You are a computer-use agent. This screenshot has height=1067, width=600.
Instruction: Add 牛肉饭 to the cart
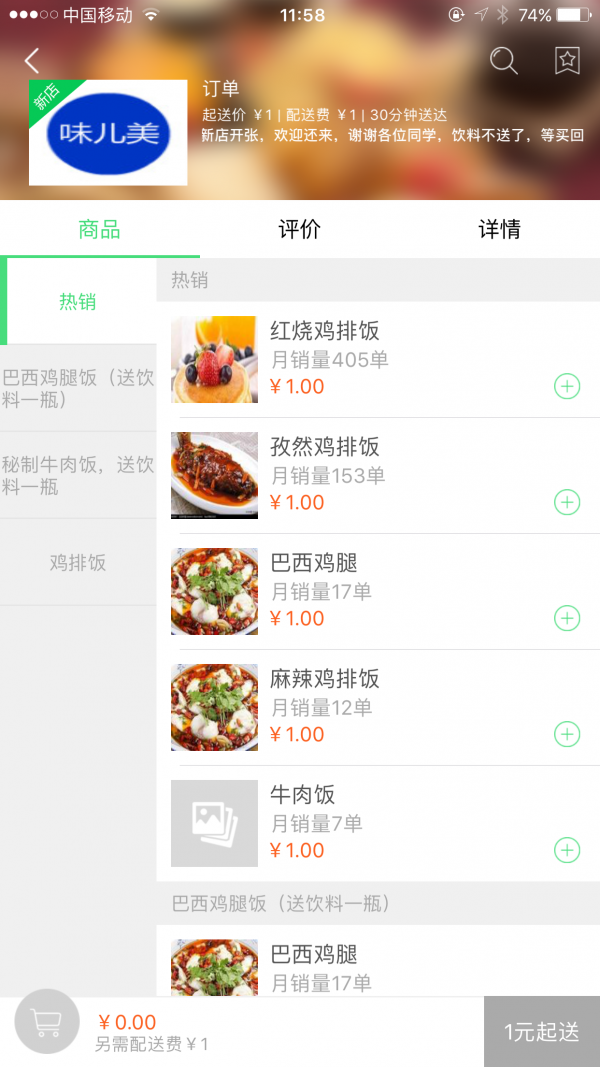pyautogui.click(x=567, y=850)
